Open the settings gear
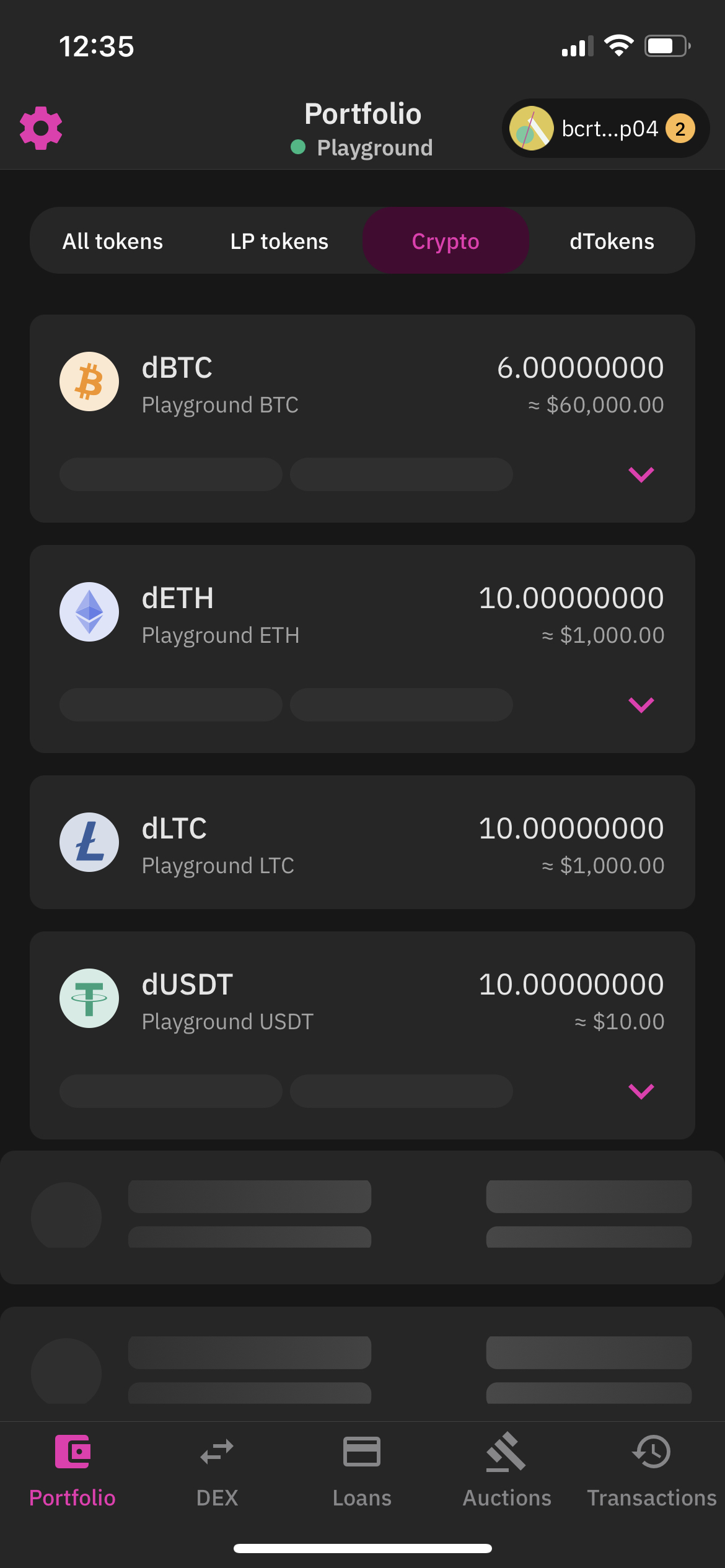The width and height of the screenshot is (725, 1568). click(41, 128)
